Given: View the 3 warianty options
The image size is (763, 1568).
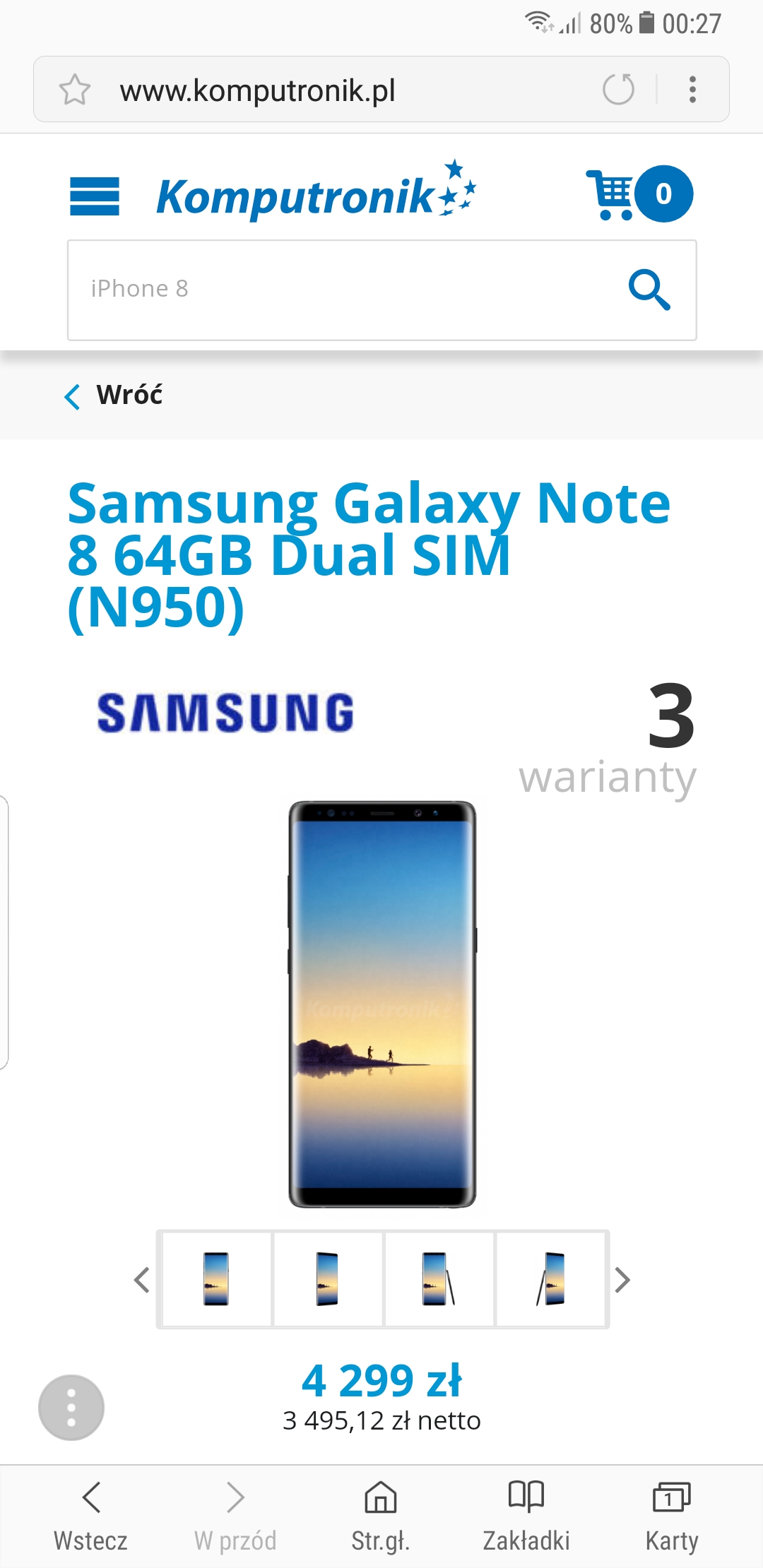Looking at the screenshot, I should 608,739.
